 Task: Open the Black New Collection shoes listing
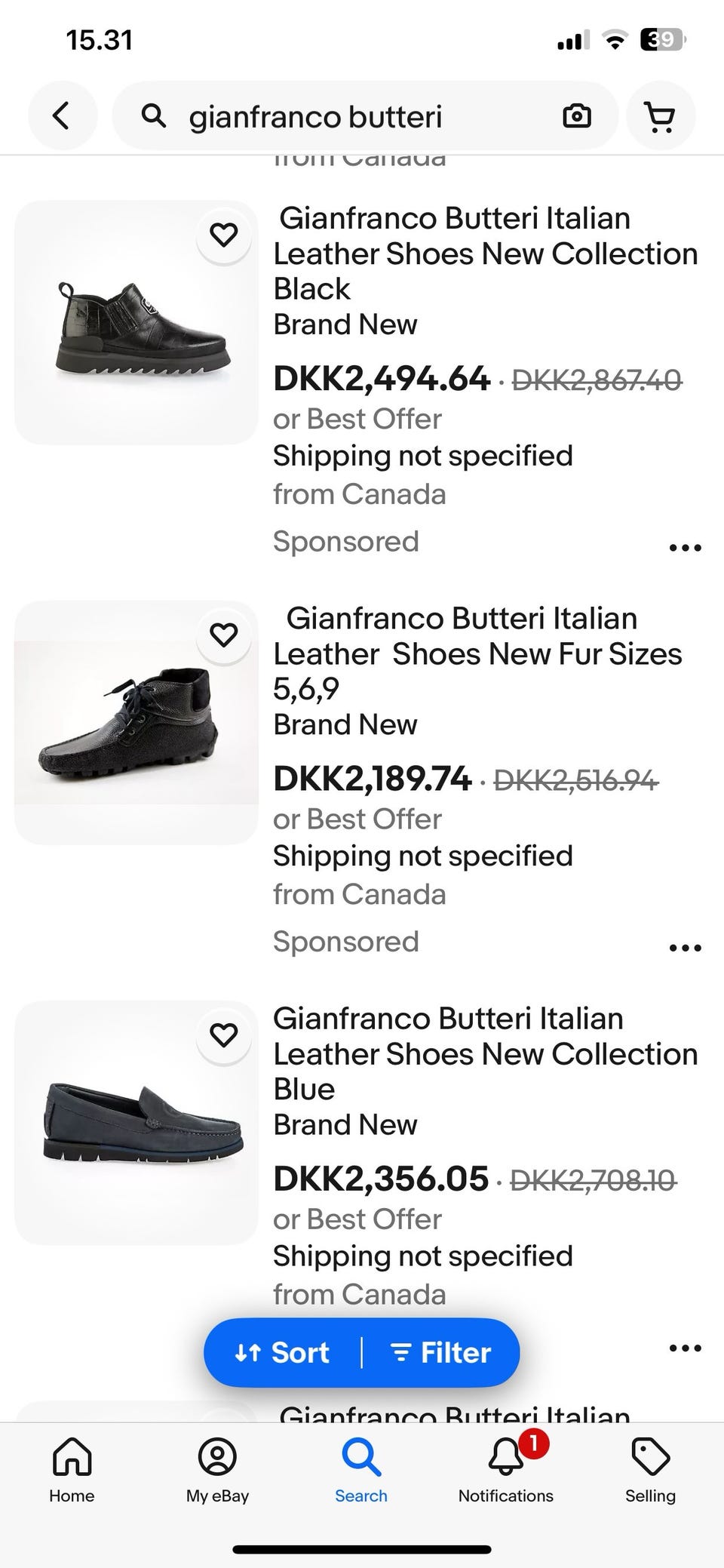pyautogui.click(x=484, y=254)
